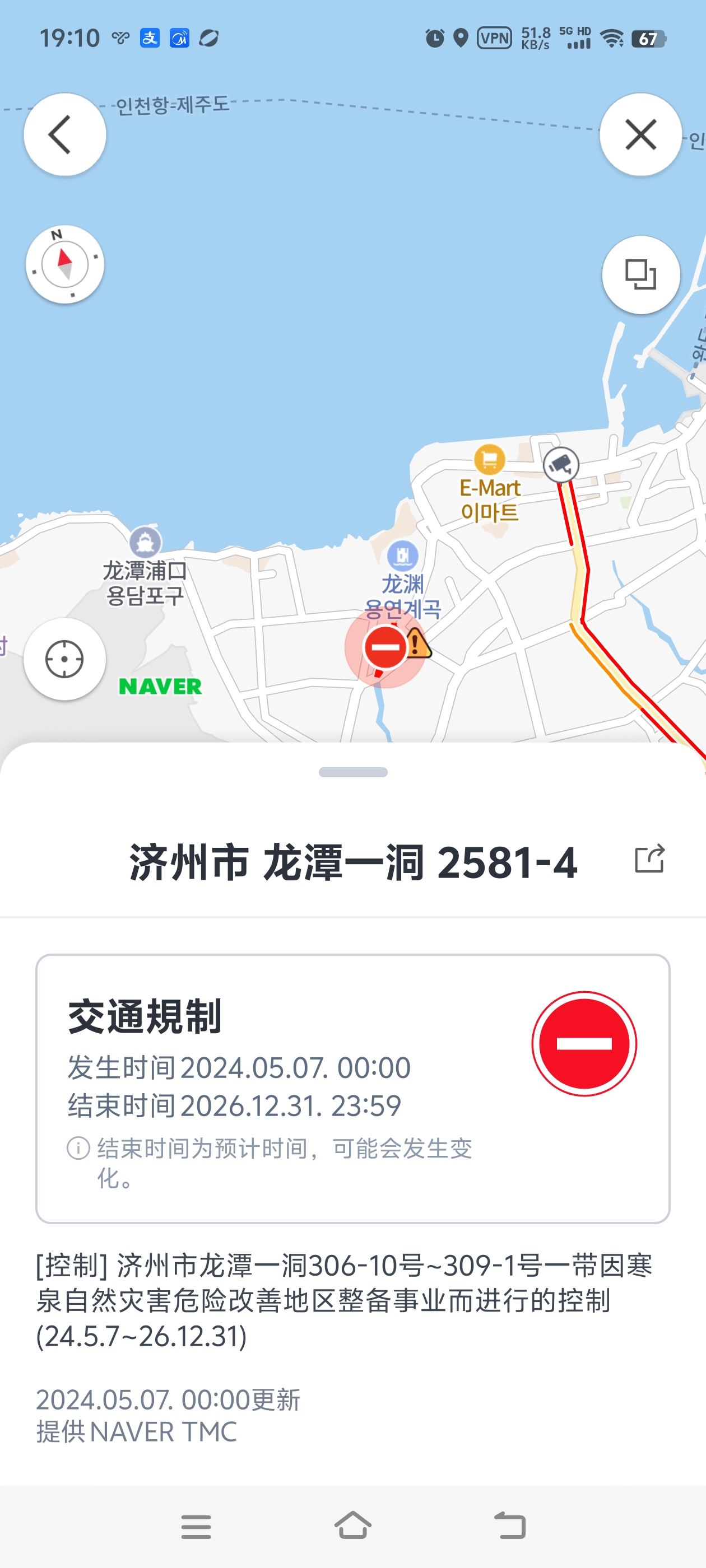Tap the compass to reset north

pos(64,264)
